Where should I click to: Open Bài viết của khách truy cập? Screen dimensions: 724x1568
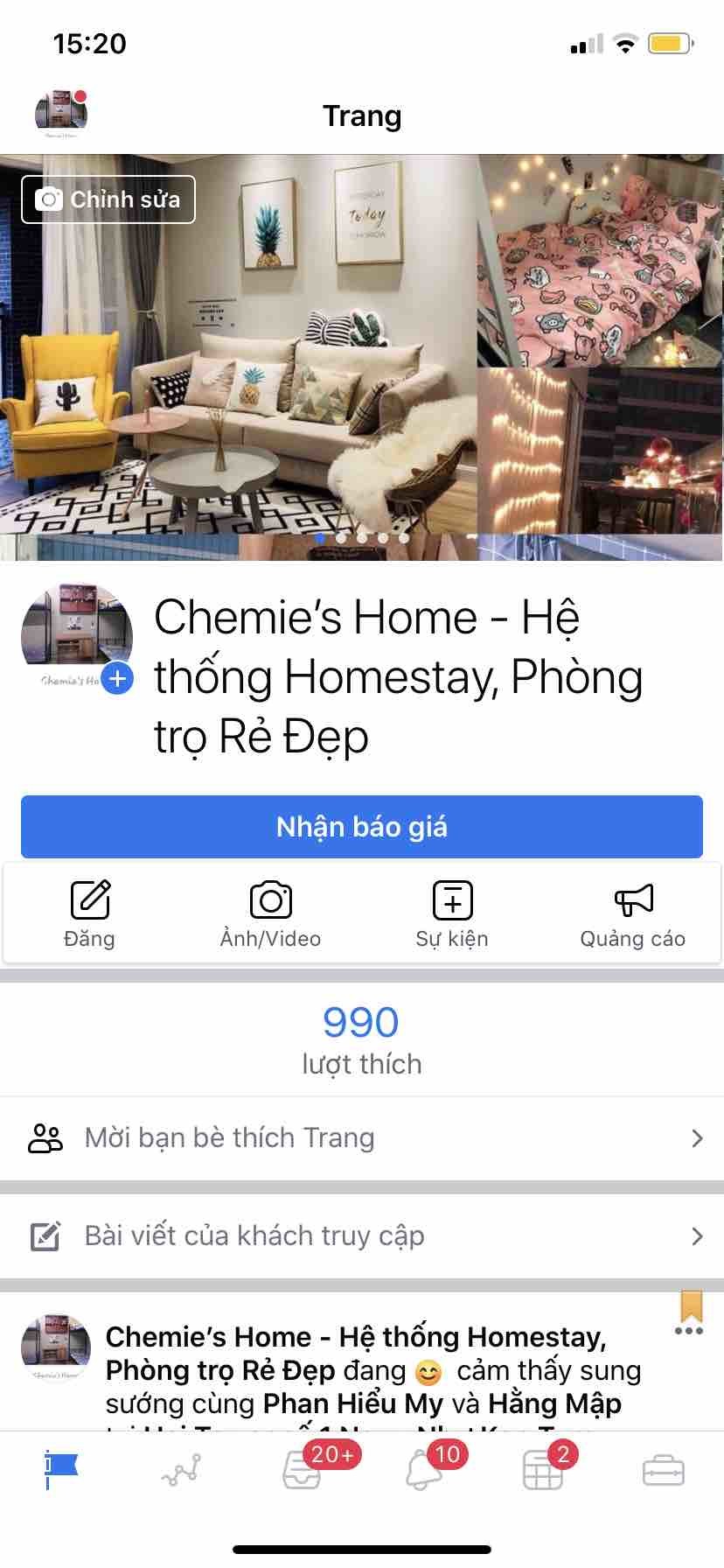(362, 1235)
